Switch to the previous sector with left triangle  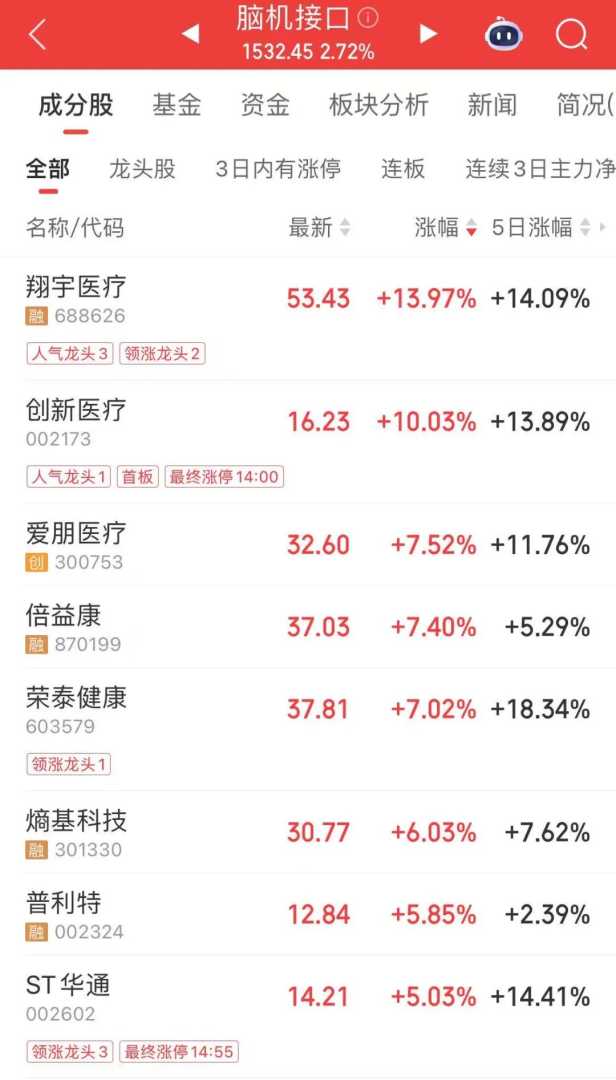point(190,35)
